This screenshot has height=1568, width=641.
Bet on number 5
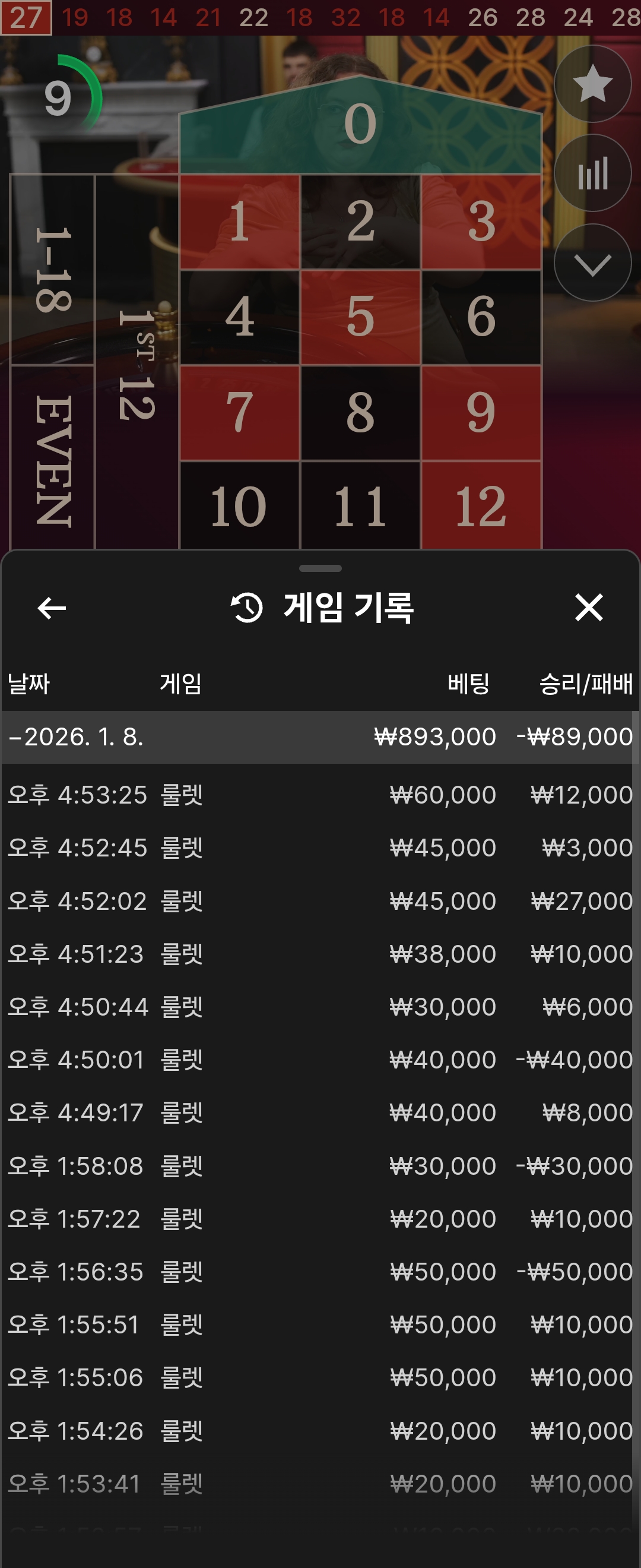pos(360,317)
